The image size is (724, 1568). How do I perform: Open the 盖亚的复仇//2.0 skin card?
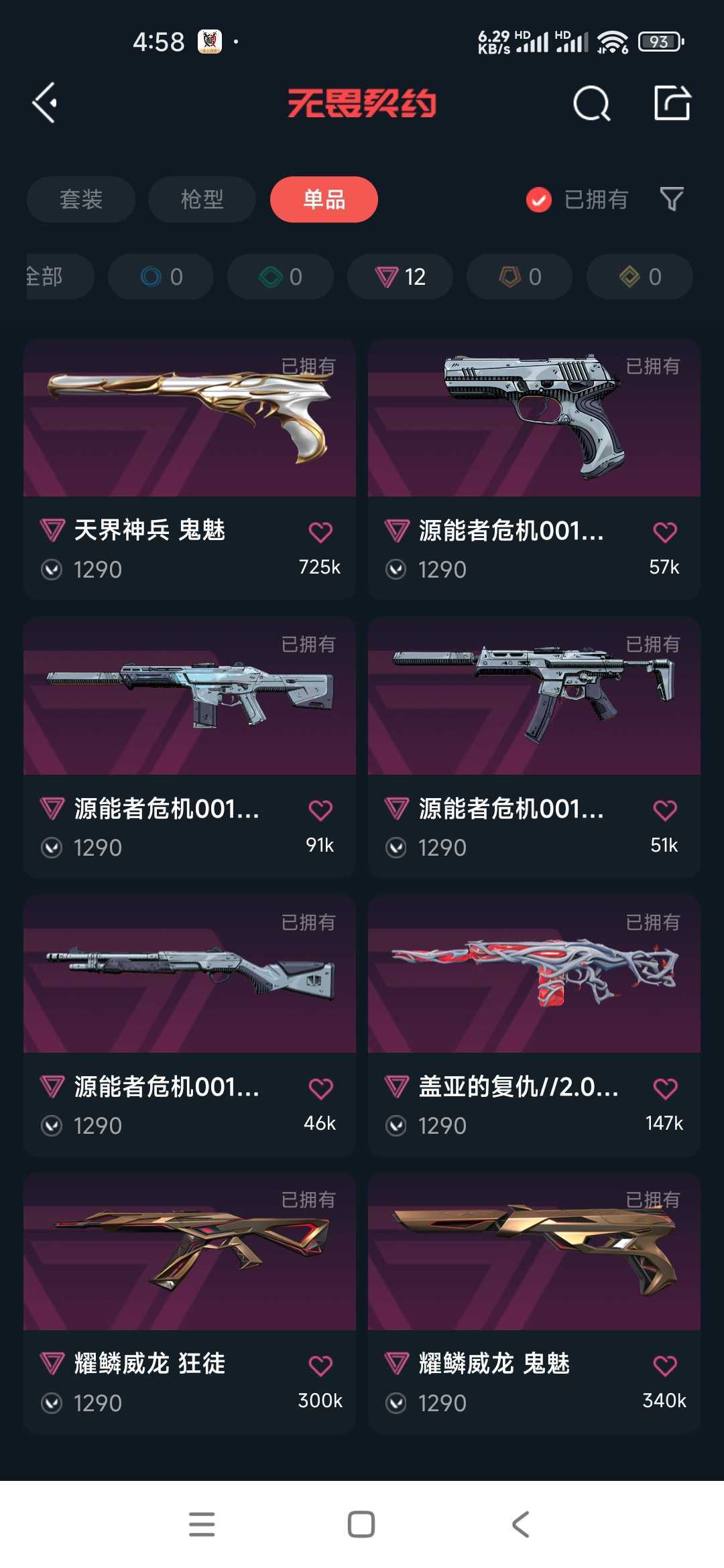[x=534, y=1025]
